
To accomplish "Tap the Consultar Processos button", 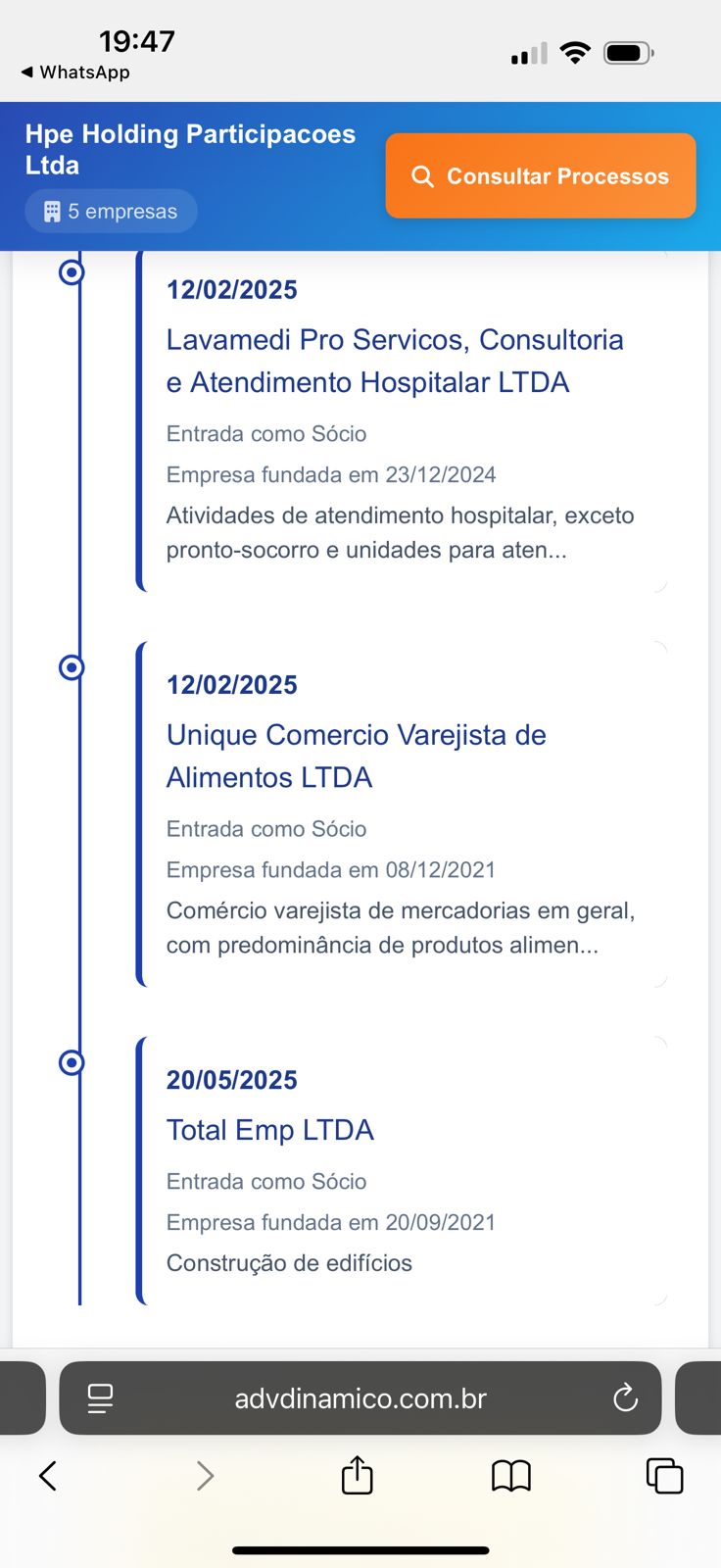I will (x=541, y=176).
